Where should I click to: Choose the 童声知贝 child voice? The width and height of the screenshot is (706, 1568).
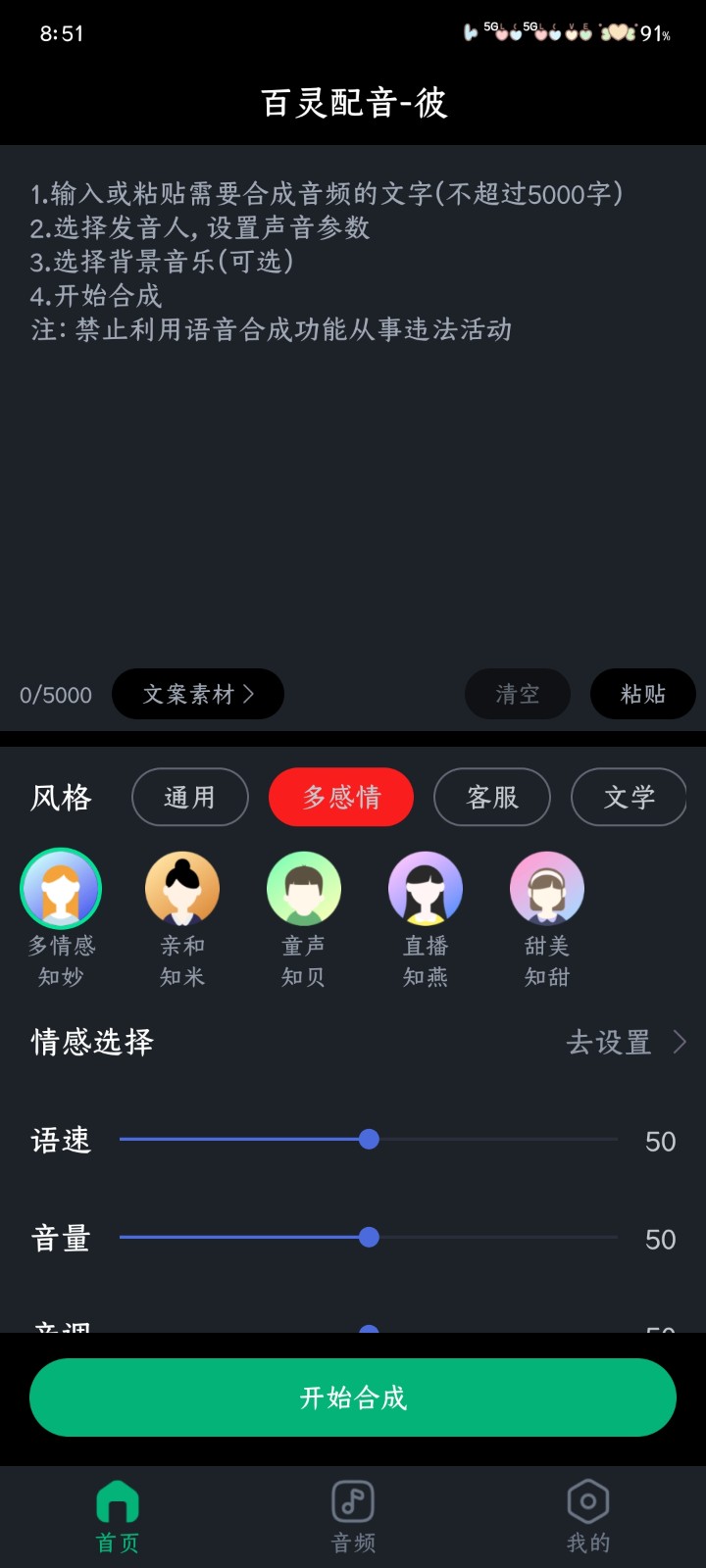point(304,888)
